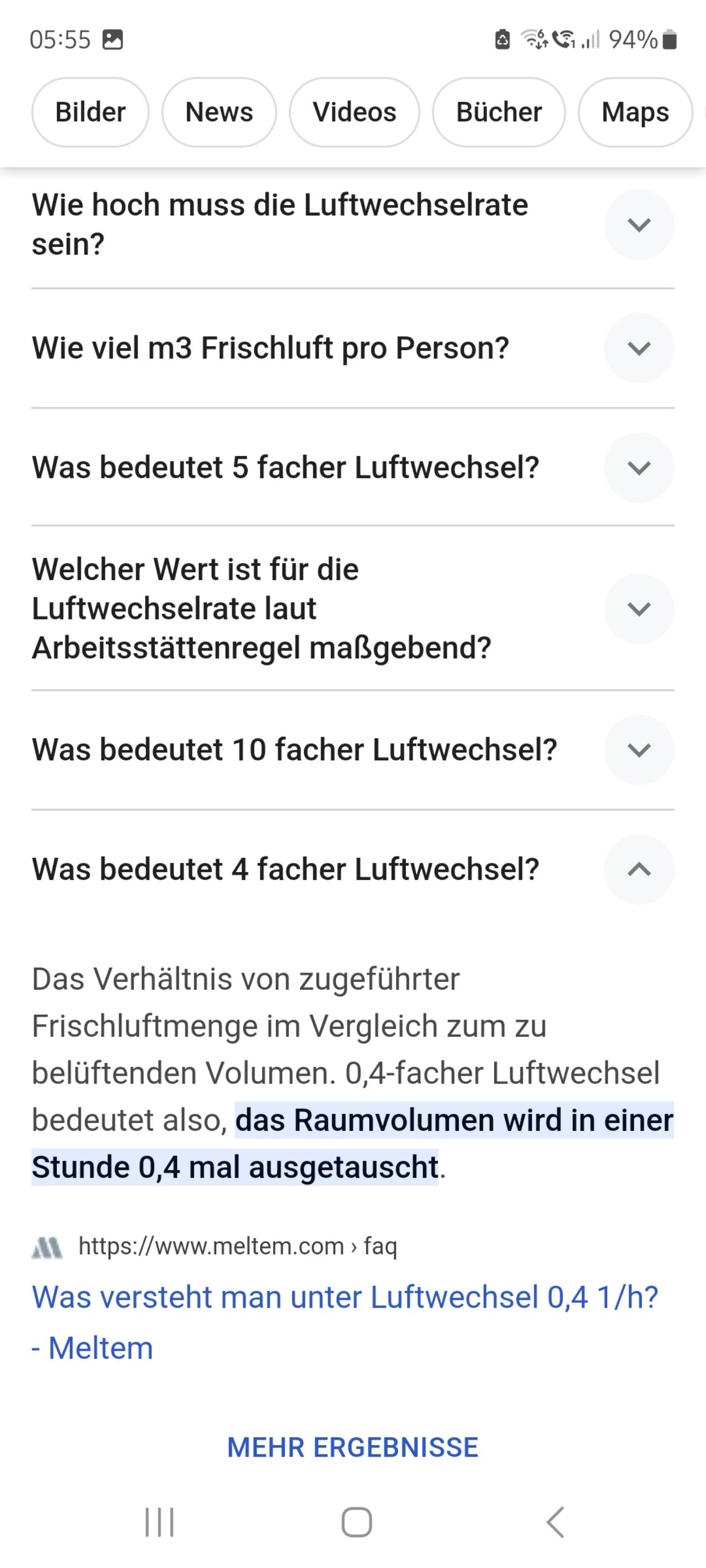Open Maps results chip
This screenshot has width=706, height=1568.
[x=635, y=112]
